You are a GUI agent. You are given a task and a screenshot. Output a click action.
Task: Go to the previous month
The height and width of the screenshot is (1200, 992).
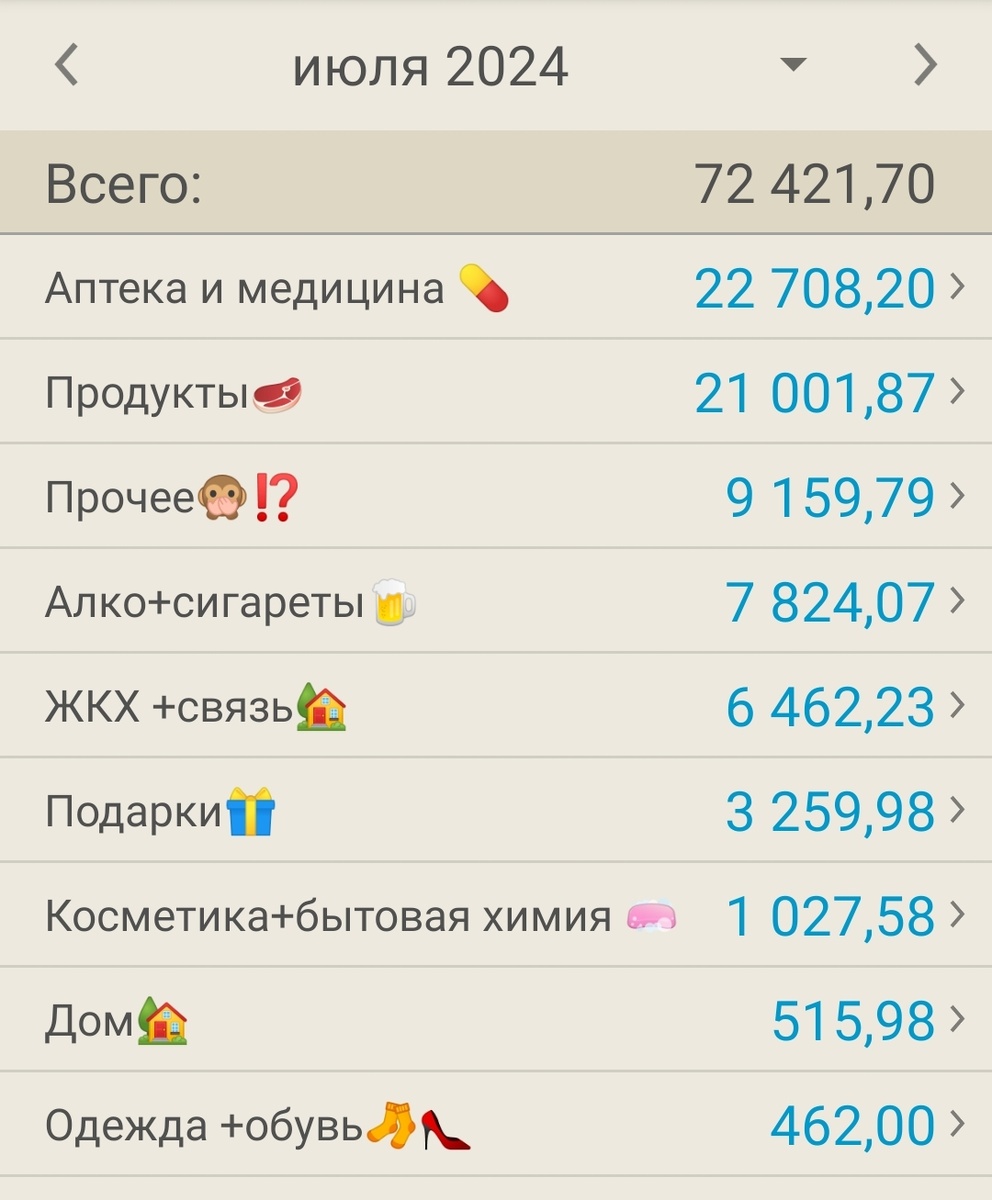click(66, 66)
